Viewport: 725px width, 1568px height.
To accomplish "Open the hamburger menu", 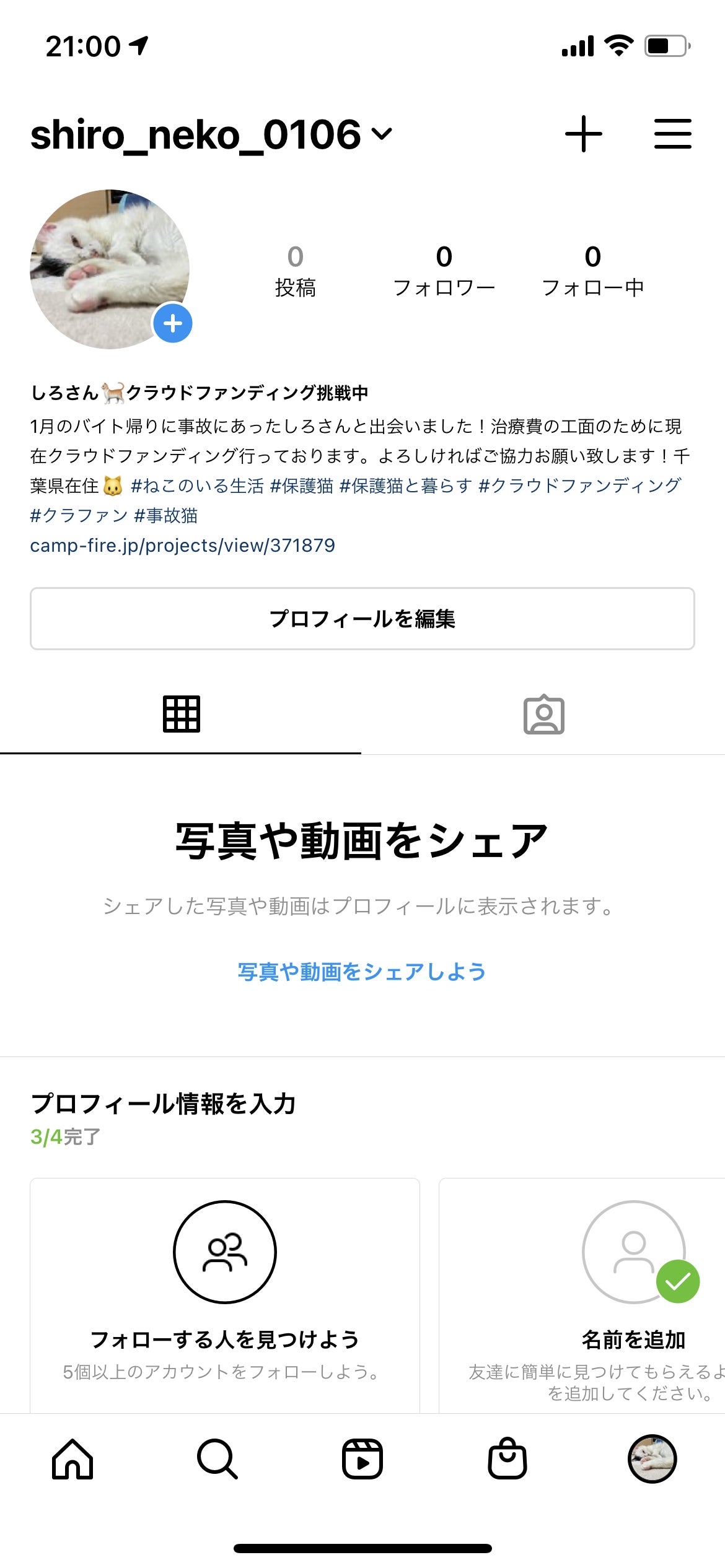I will click(672, 134).
